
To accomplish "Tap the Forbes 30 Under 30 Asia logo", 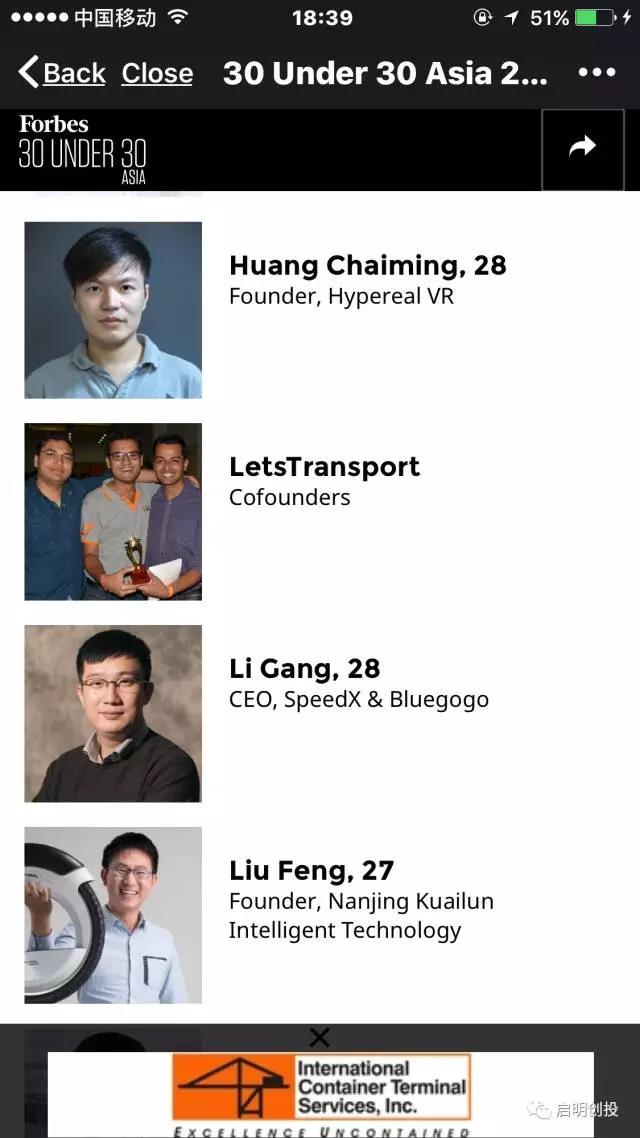I will 82,149.
